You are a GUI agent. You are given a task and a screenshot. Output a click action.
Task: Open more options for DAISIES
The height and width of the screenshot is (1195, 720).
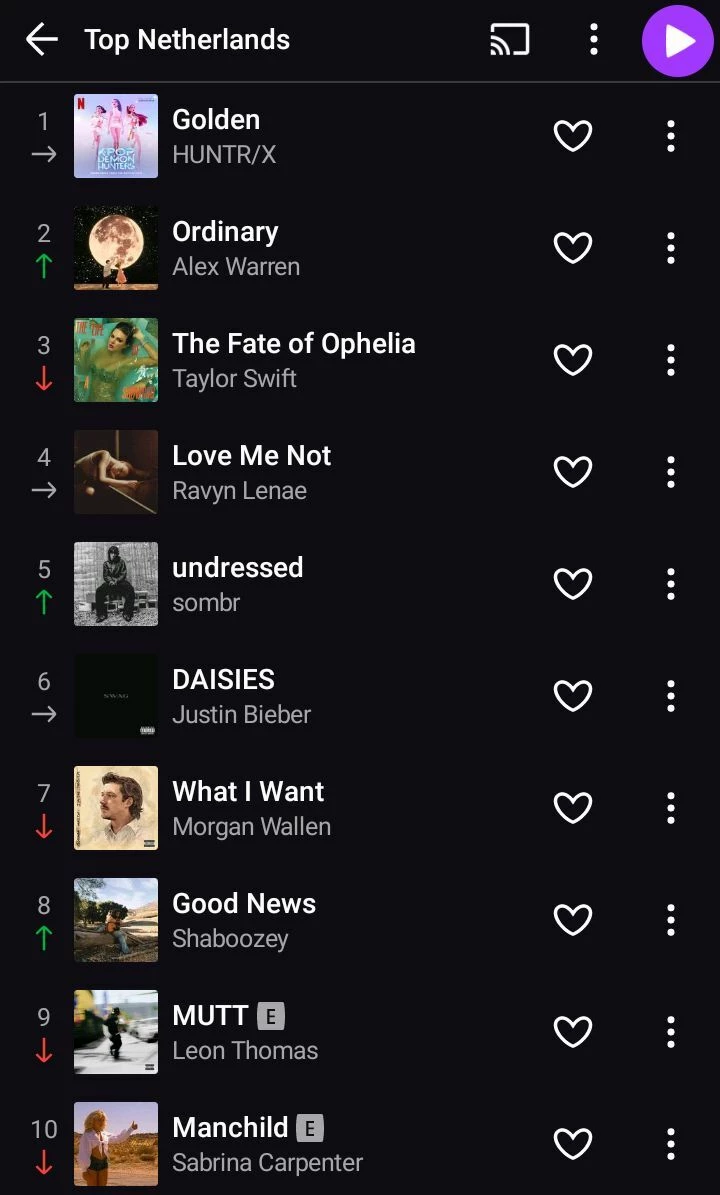point(671,696)
